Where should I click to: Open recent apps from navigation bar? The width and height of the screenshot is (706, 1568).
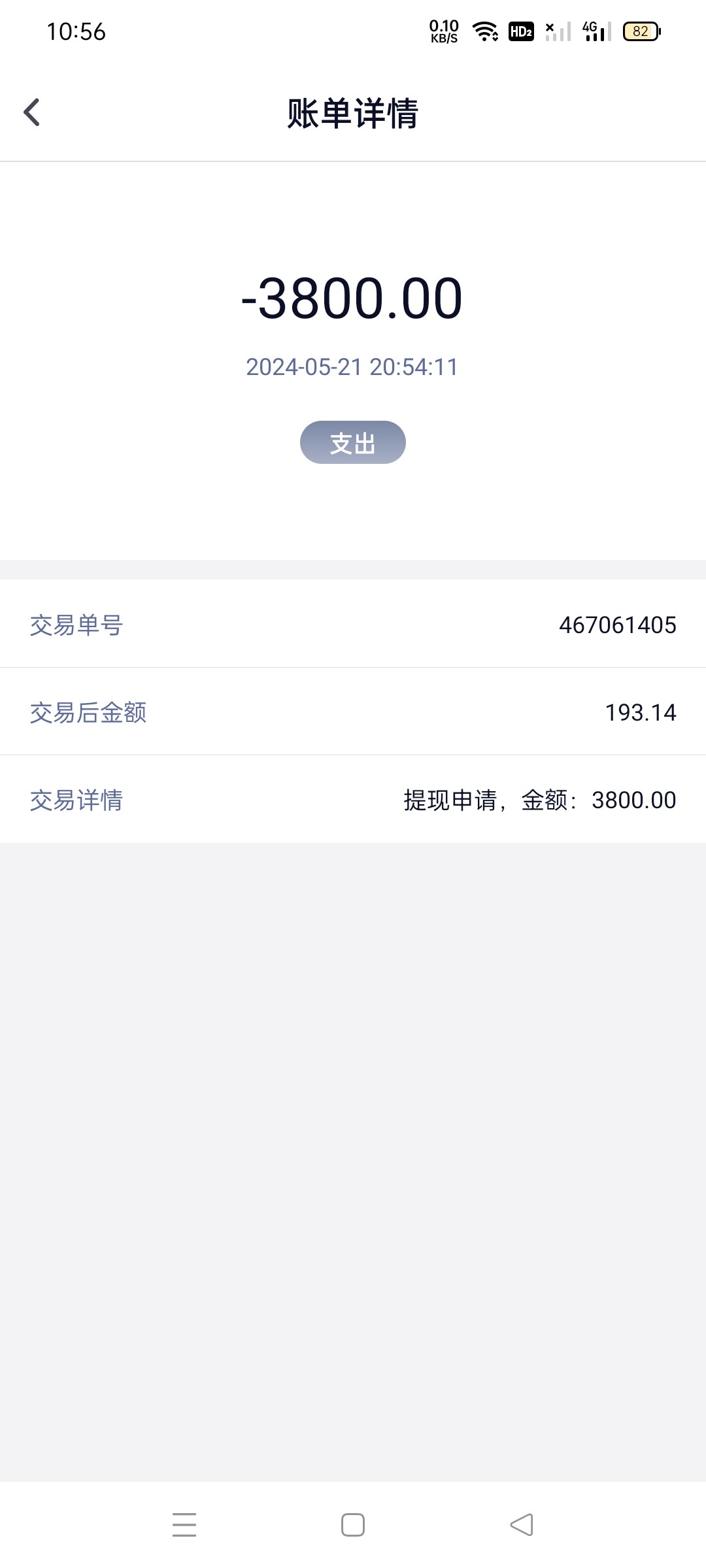[x=184, y=1525]
